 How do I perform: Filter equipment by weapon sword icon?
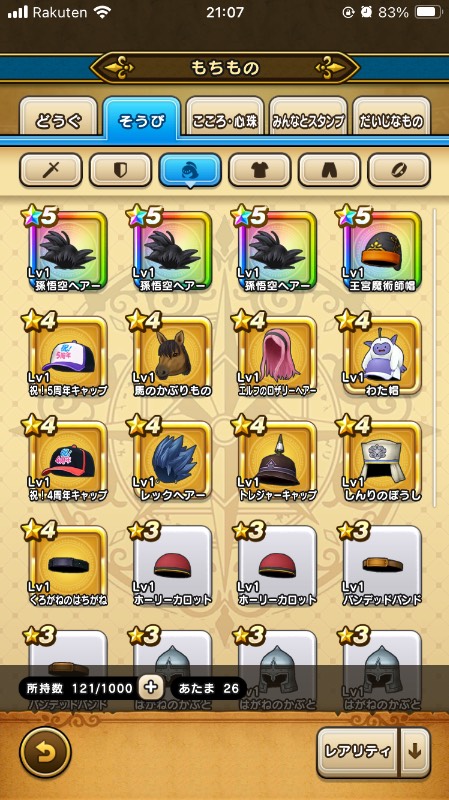[x=51, y=170]
